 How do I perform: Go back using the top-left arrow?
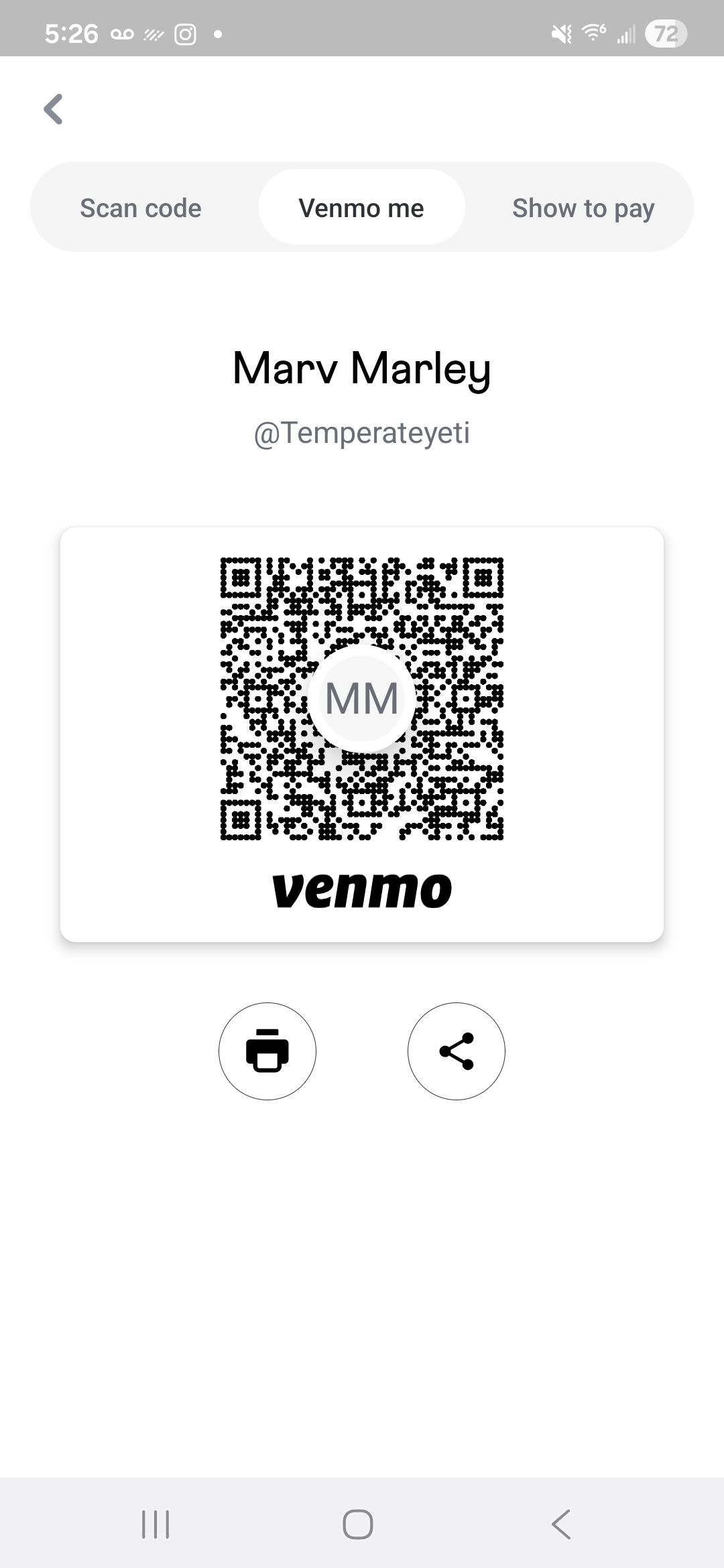click(54, 109)
